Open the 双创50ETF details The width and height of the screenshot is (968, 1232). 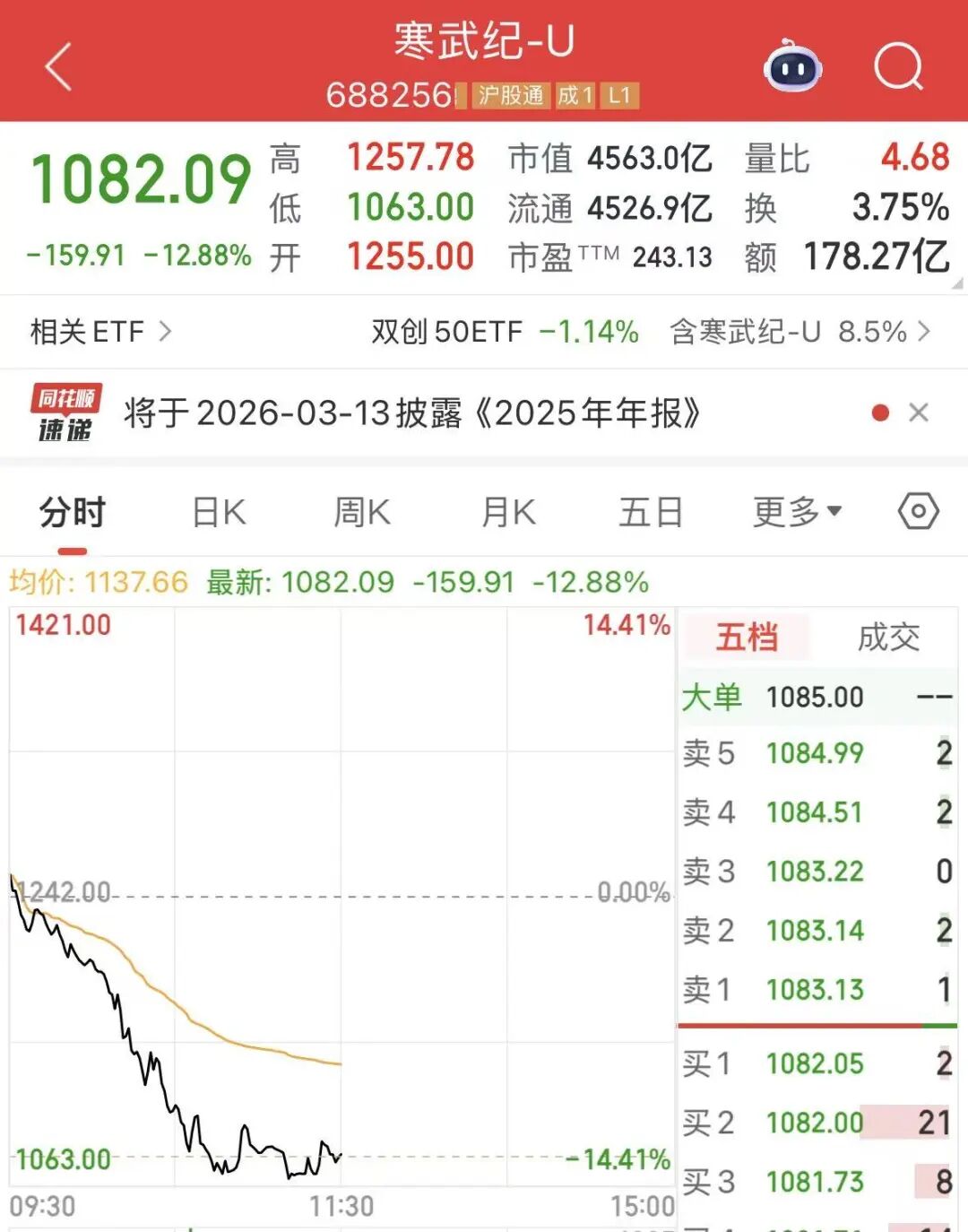point(505,332)
